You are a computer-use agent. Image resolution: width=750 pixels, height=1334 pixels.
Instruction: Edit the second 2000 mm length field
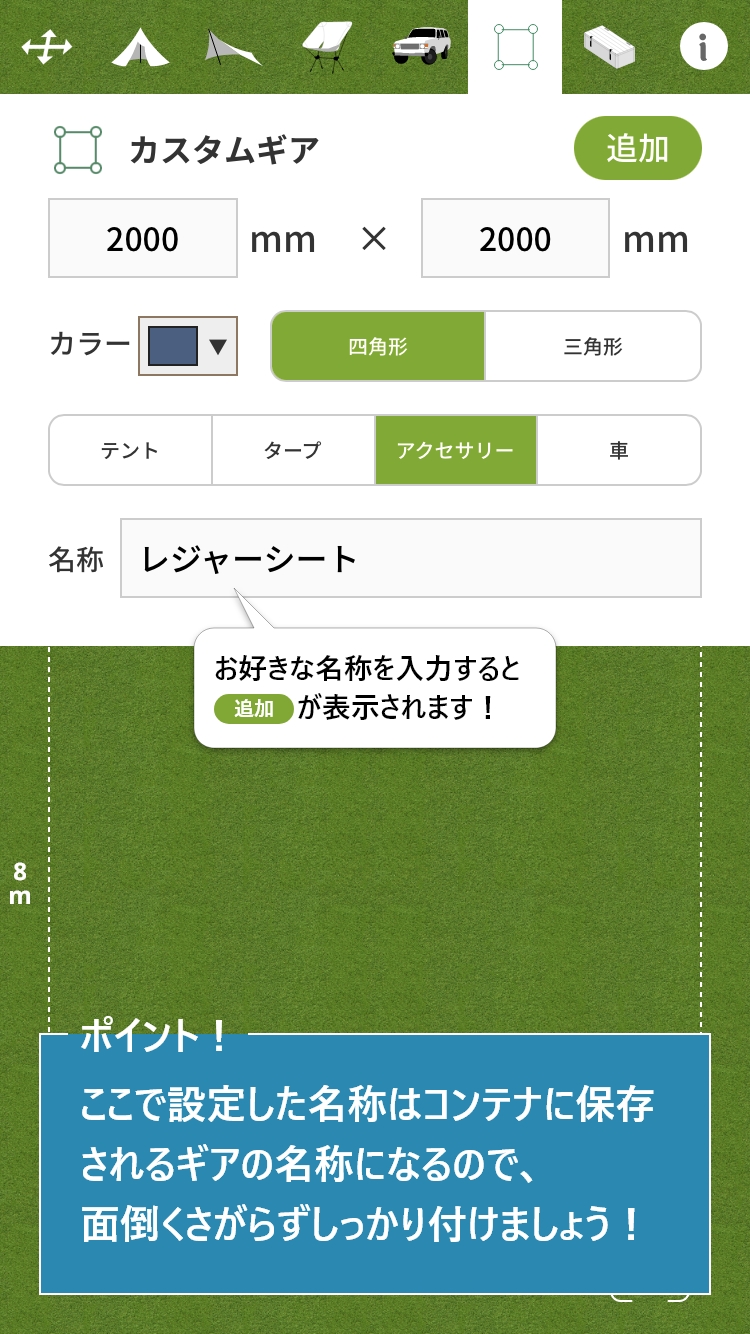(x=515, y=238)
